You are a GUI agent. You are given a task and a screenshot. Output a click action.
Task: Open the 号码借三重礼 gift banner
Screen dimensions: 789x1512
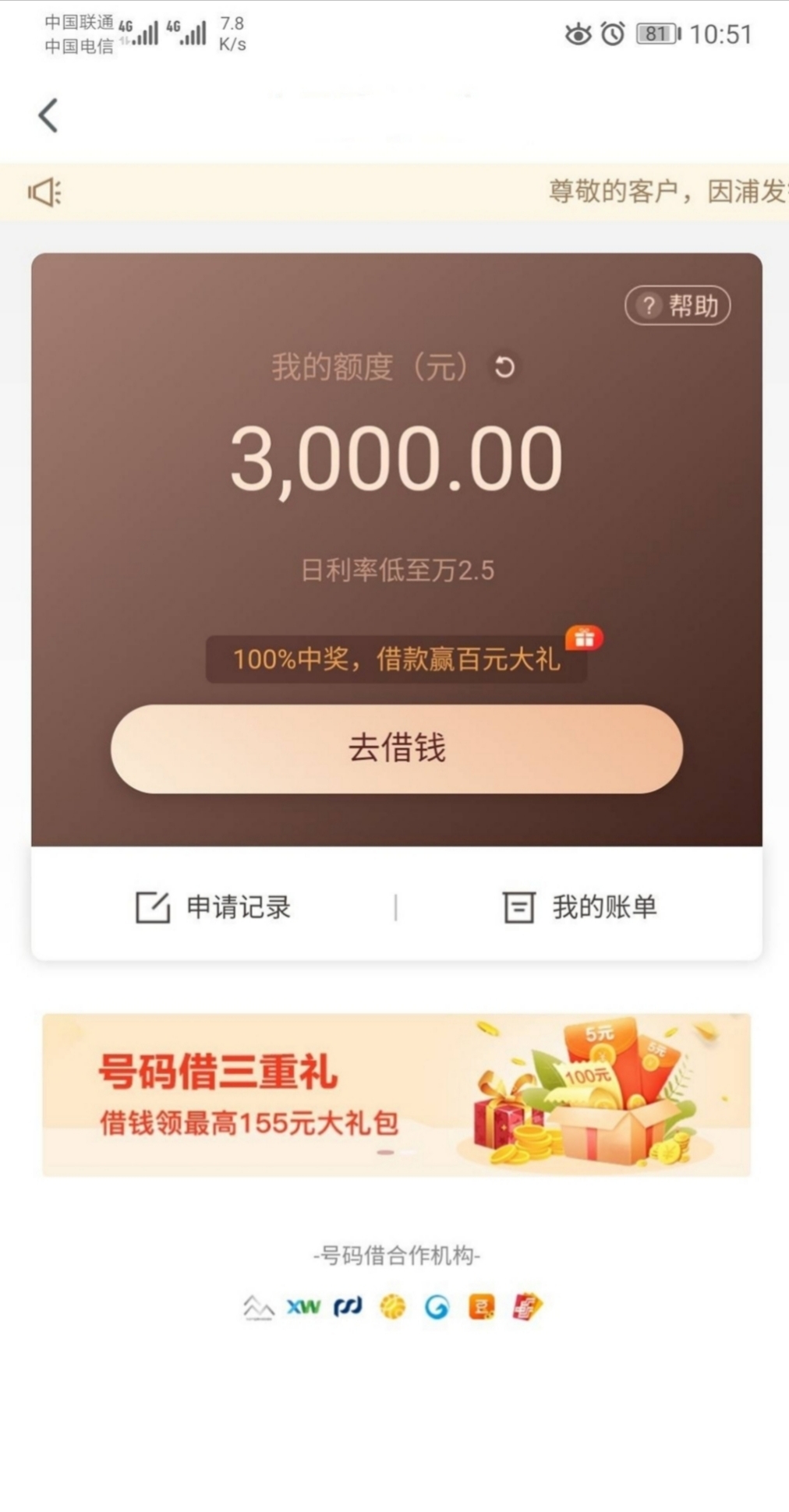[397, 1094]
